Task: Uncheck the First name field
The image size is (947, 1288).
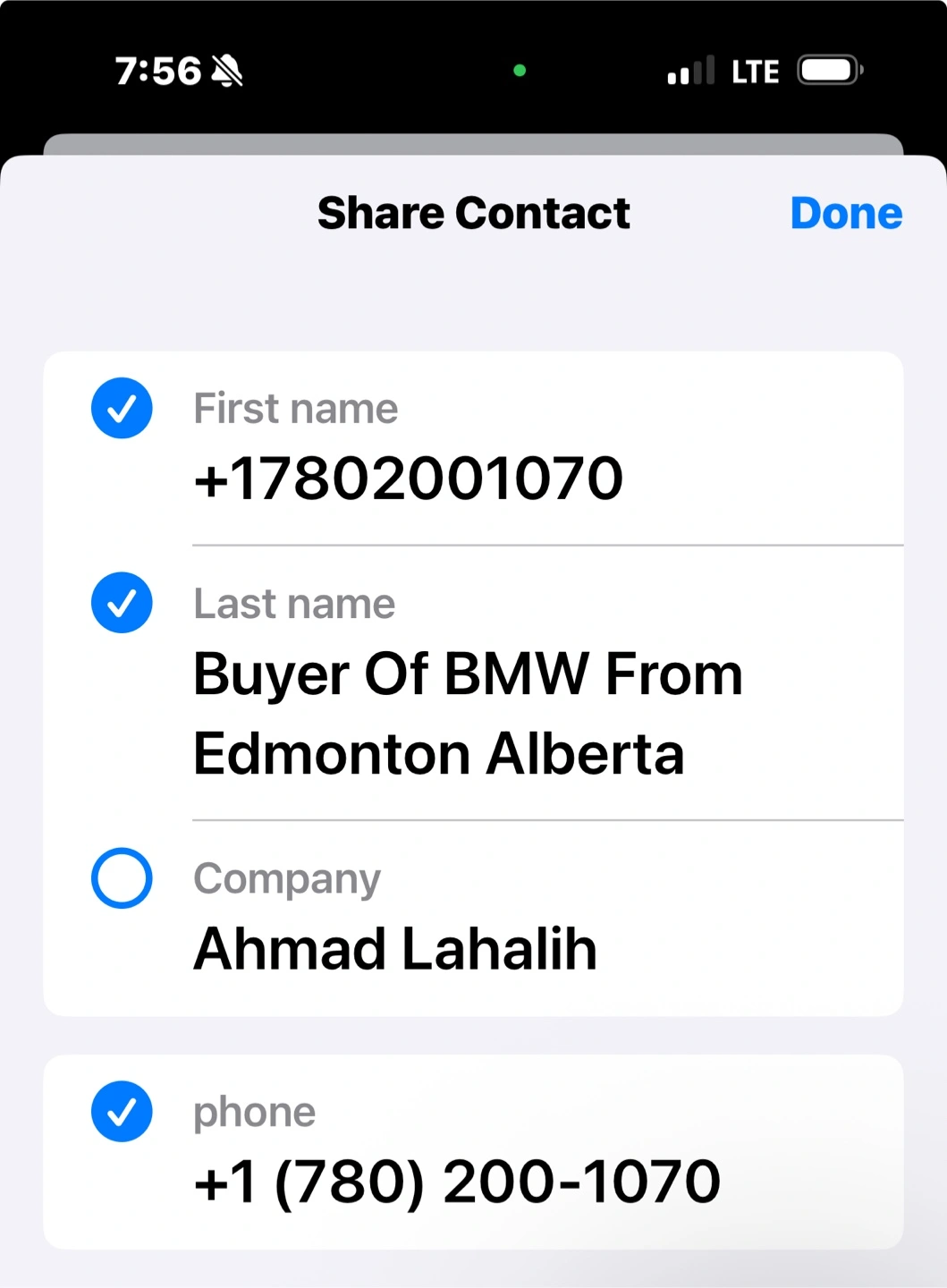Action: point(122,409)
